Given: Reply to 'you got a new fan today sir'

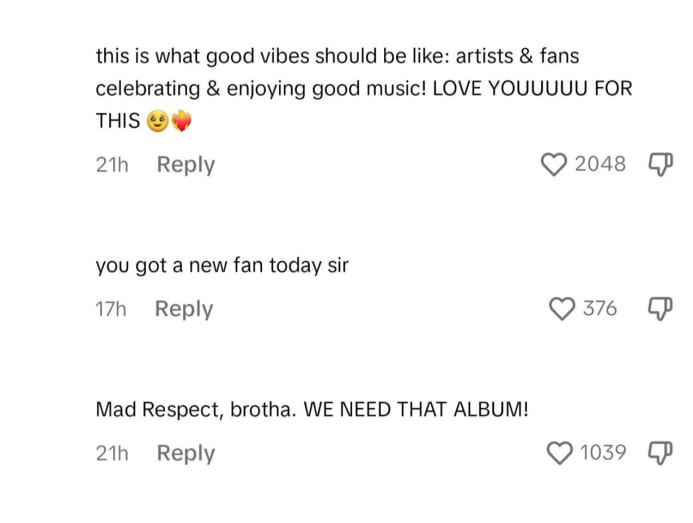Looking at the screenshot, I should [x=183, y=309].
